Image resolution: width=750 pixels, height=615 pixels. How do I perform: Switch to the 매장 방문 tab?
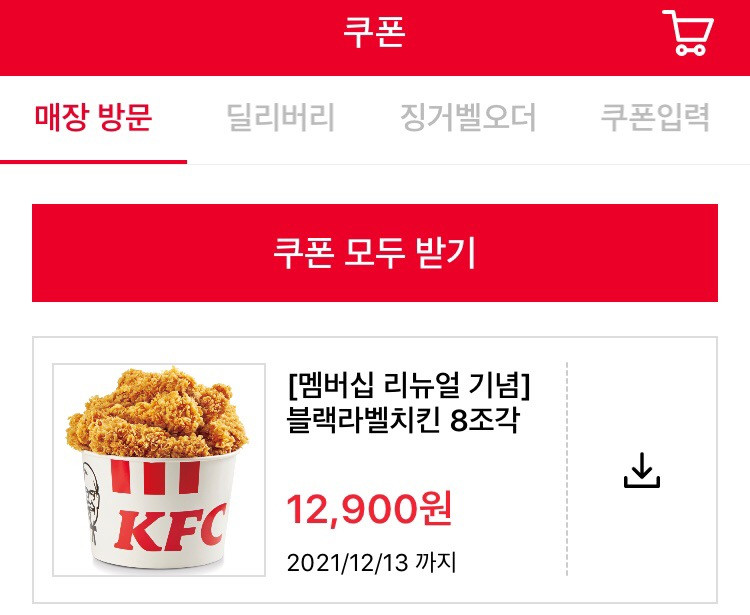point(93,118)
